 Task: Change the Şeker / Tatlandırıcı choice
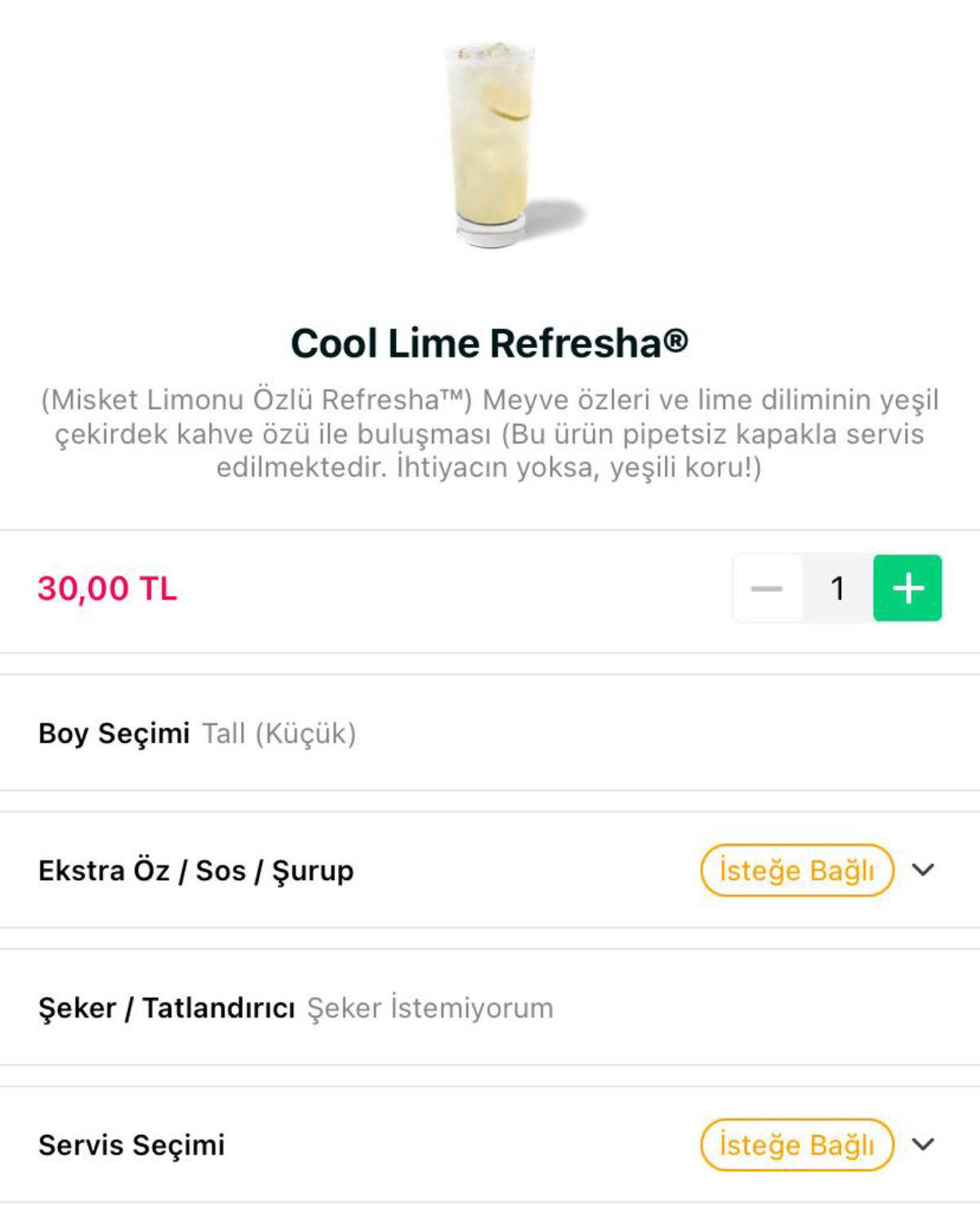pos(296,1008)
